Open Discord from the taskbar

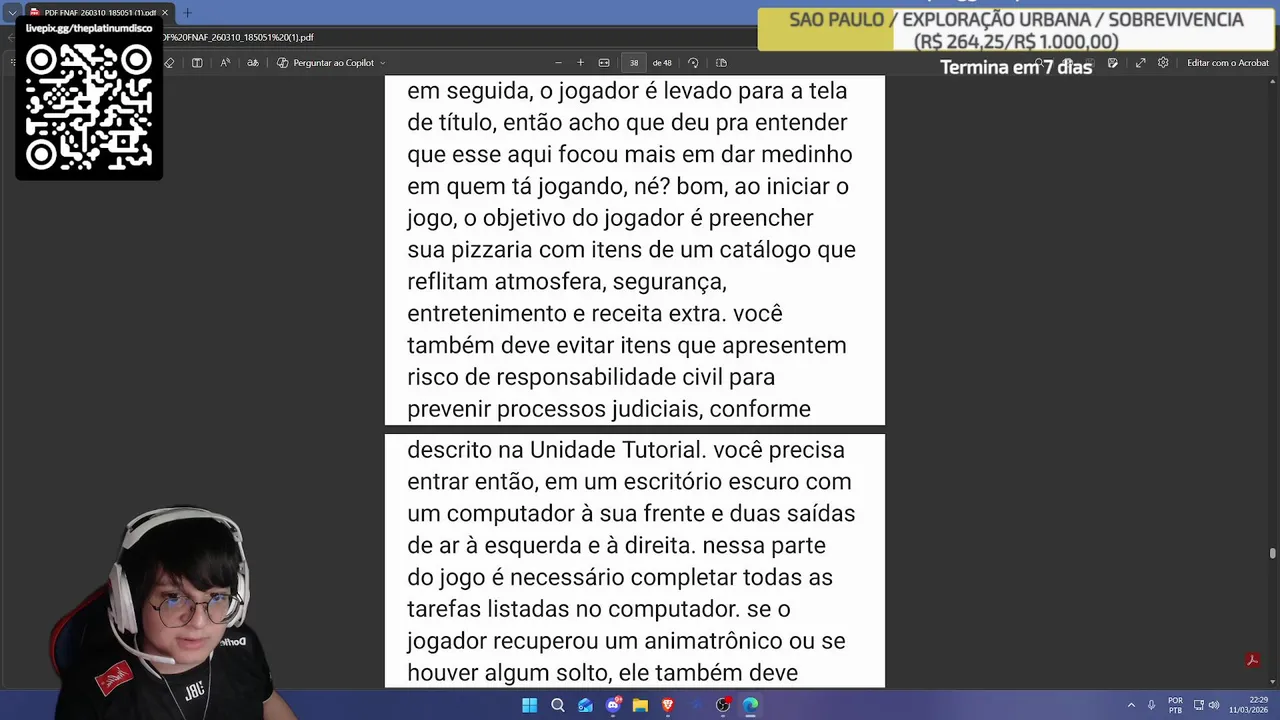pos(613,705)
